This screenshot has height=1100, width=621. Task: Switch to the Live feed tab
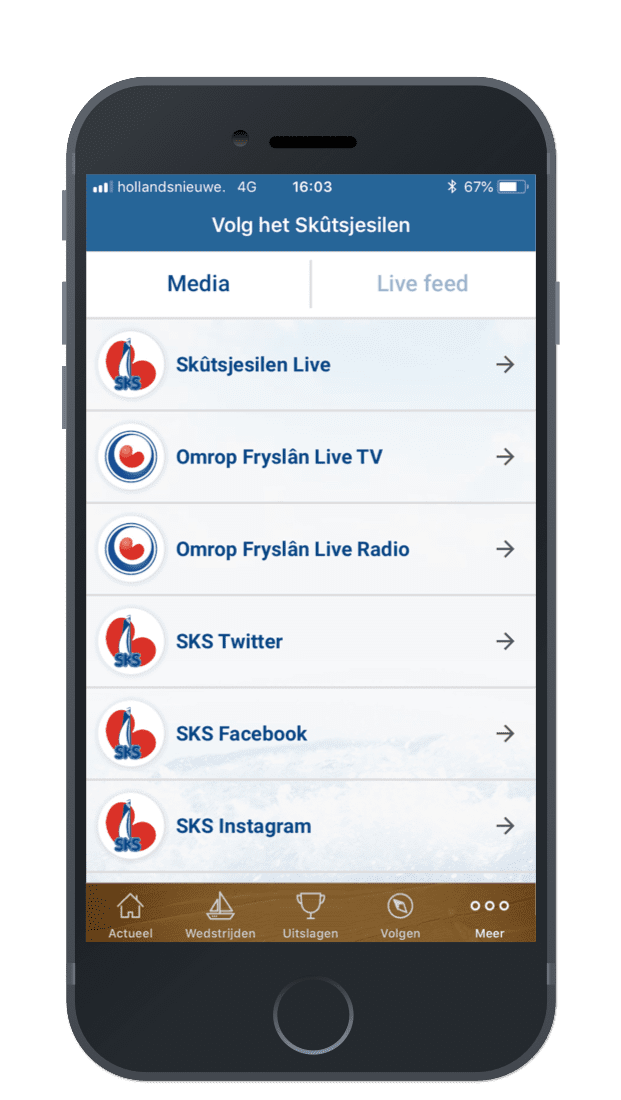point(422,283)
